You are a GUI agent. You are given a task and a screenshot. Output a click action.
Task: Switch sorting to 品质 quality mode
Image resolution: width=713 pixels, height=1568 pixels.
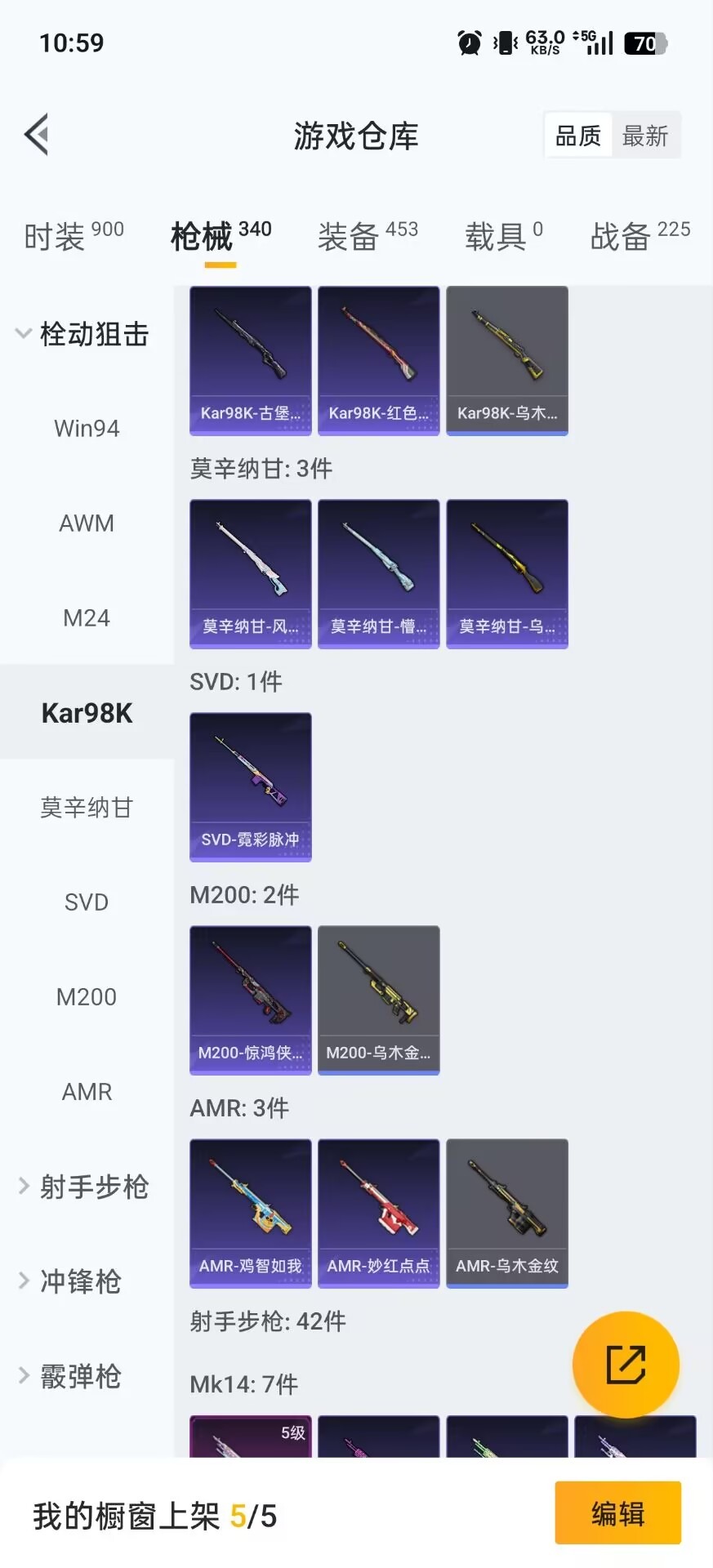pyautogui.click(x=577, y=135)
